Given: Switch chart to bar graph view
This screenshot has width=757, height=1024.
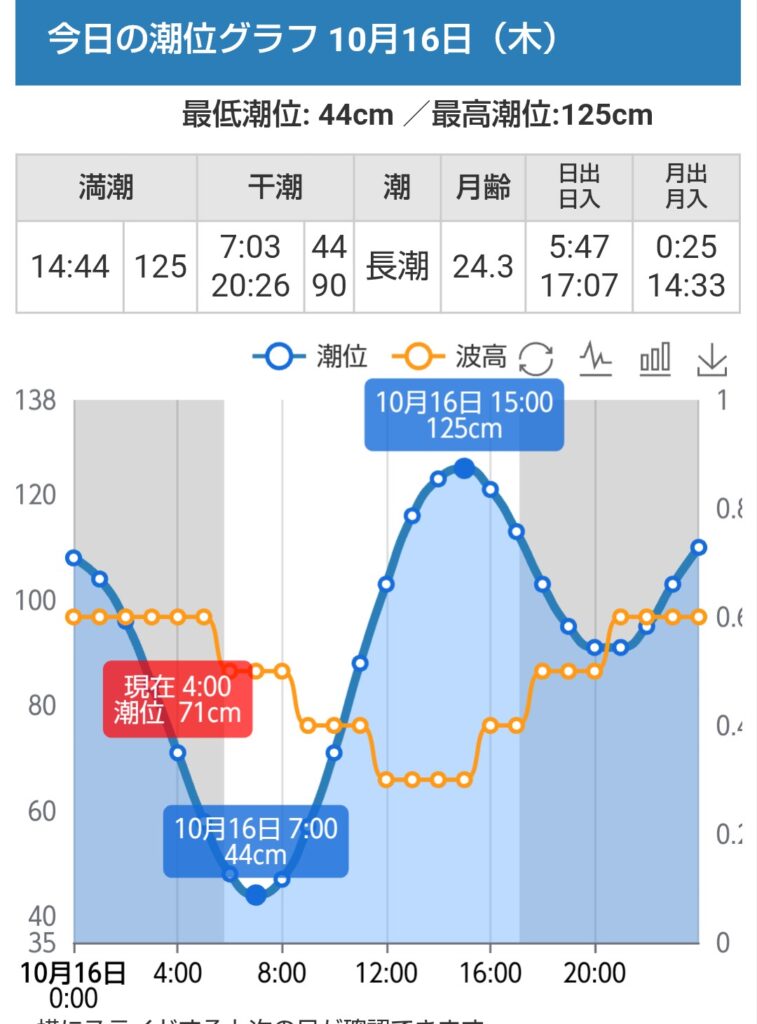Looking at the screenshot, I should [655, 358].
